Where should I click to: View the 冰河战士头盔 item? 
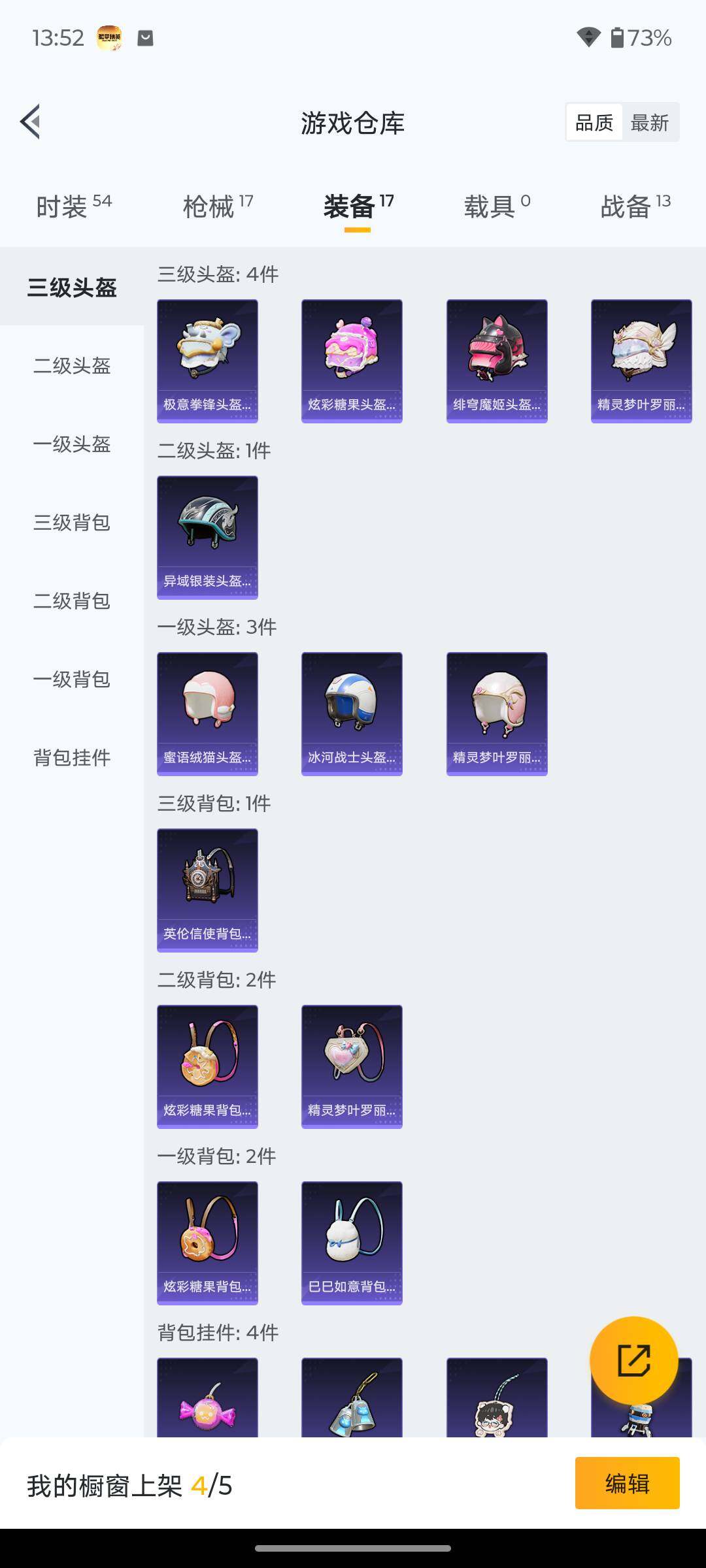(352, 713)
